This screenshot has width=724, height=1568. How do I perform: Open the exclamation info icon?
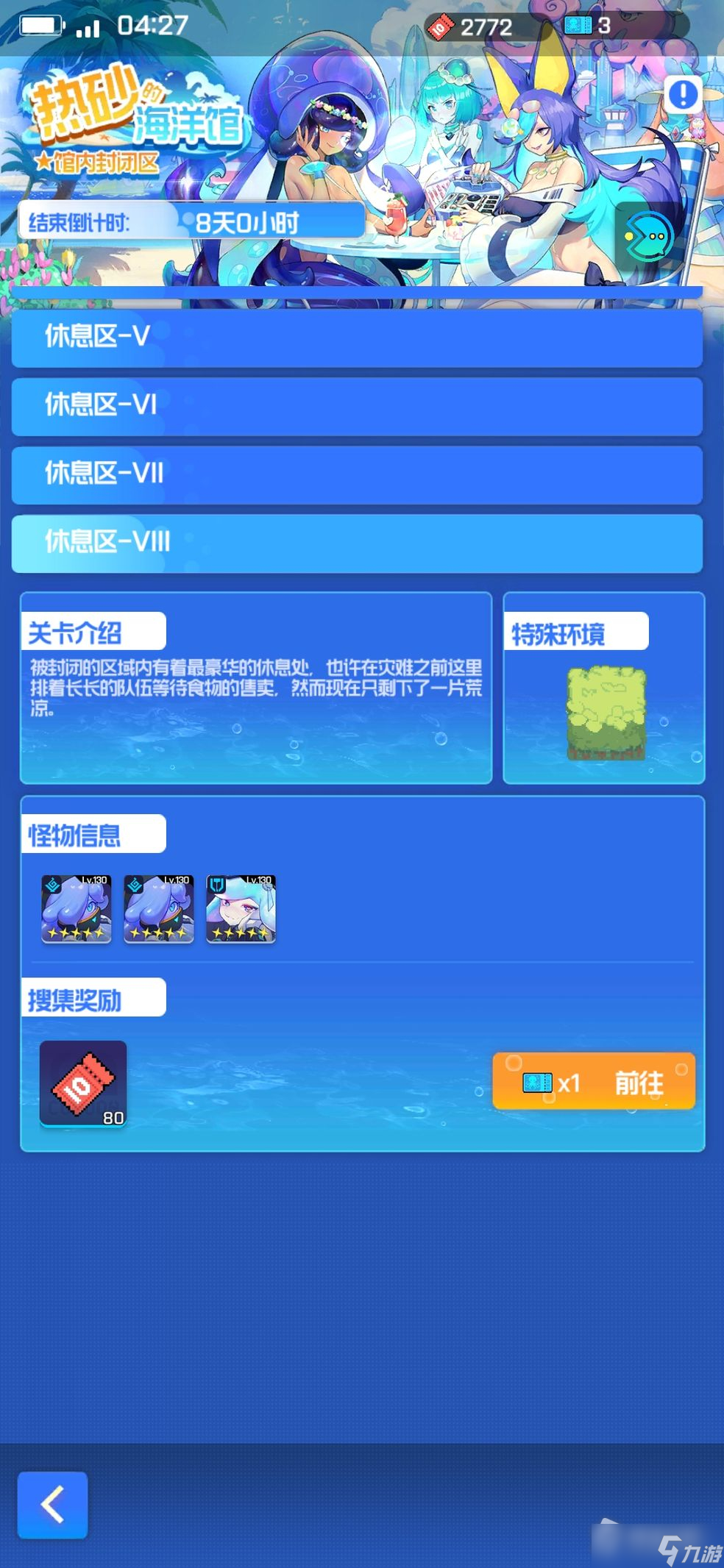coord(682,94)
